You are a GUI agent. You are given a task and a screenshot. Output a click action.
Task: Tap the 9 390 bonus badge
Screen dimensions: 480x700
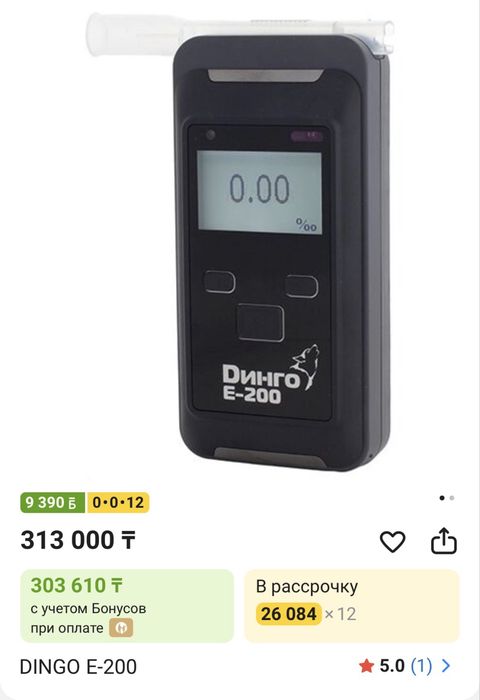(x=53, y=503)
